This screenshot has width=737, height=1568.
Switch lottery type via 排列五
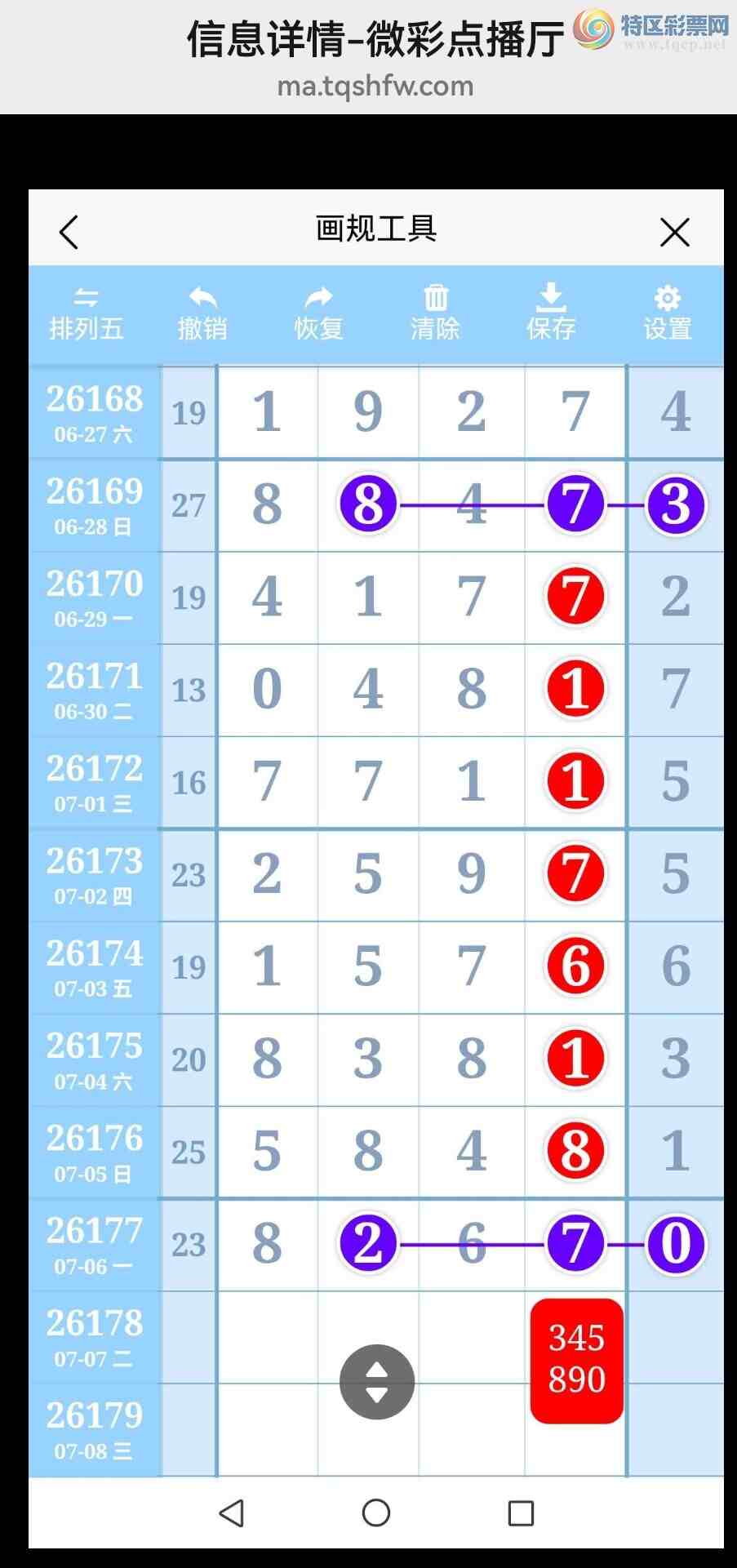[x=87, y=314]
